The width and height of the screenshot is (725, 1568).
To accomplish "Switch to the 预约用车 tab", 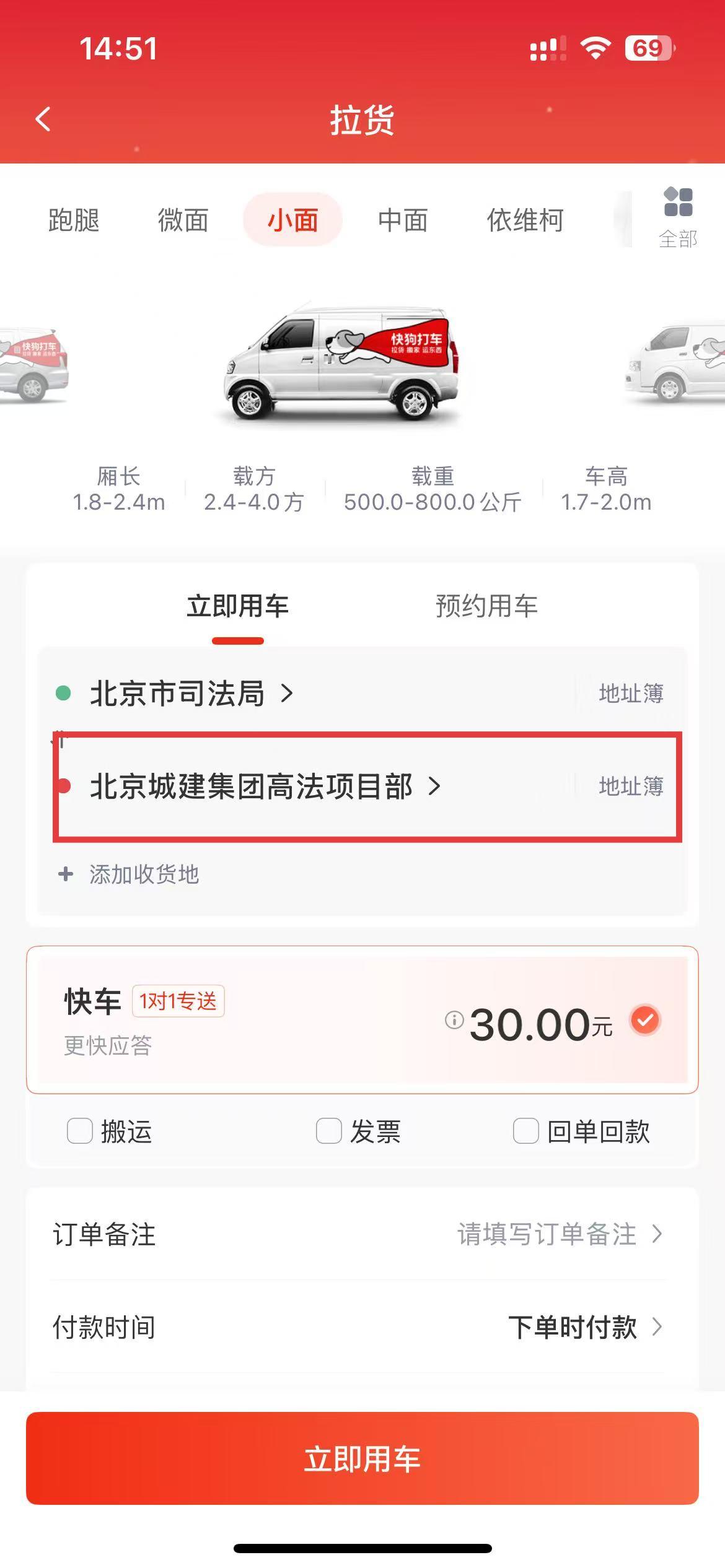I will coord(486,606).
